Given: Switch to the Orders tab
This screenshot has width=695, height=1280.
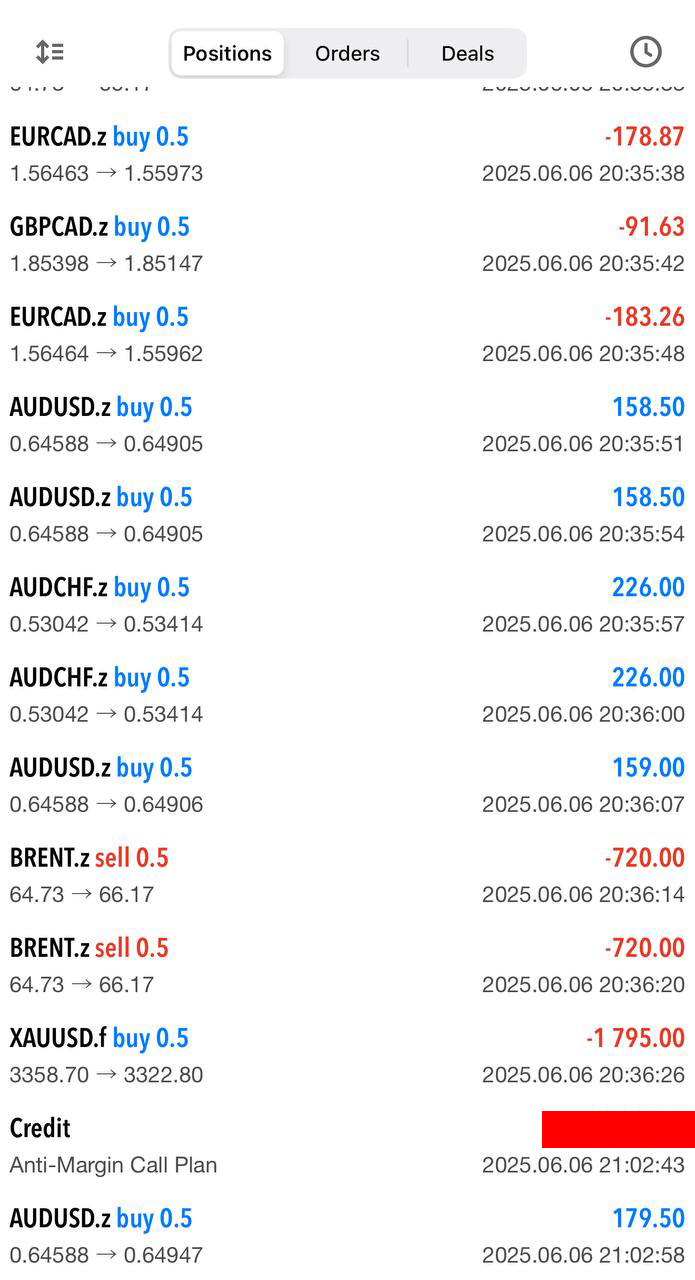Looking at the screenshot, I should pos(347,54).
